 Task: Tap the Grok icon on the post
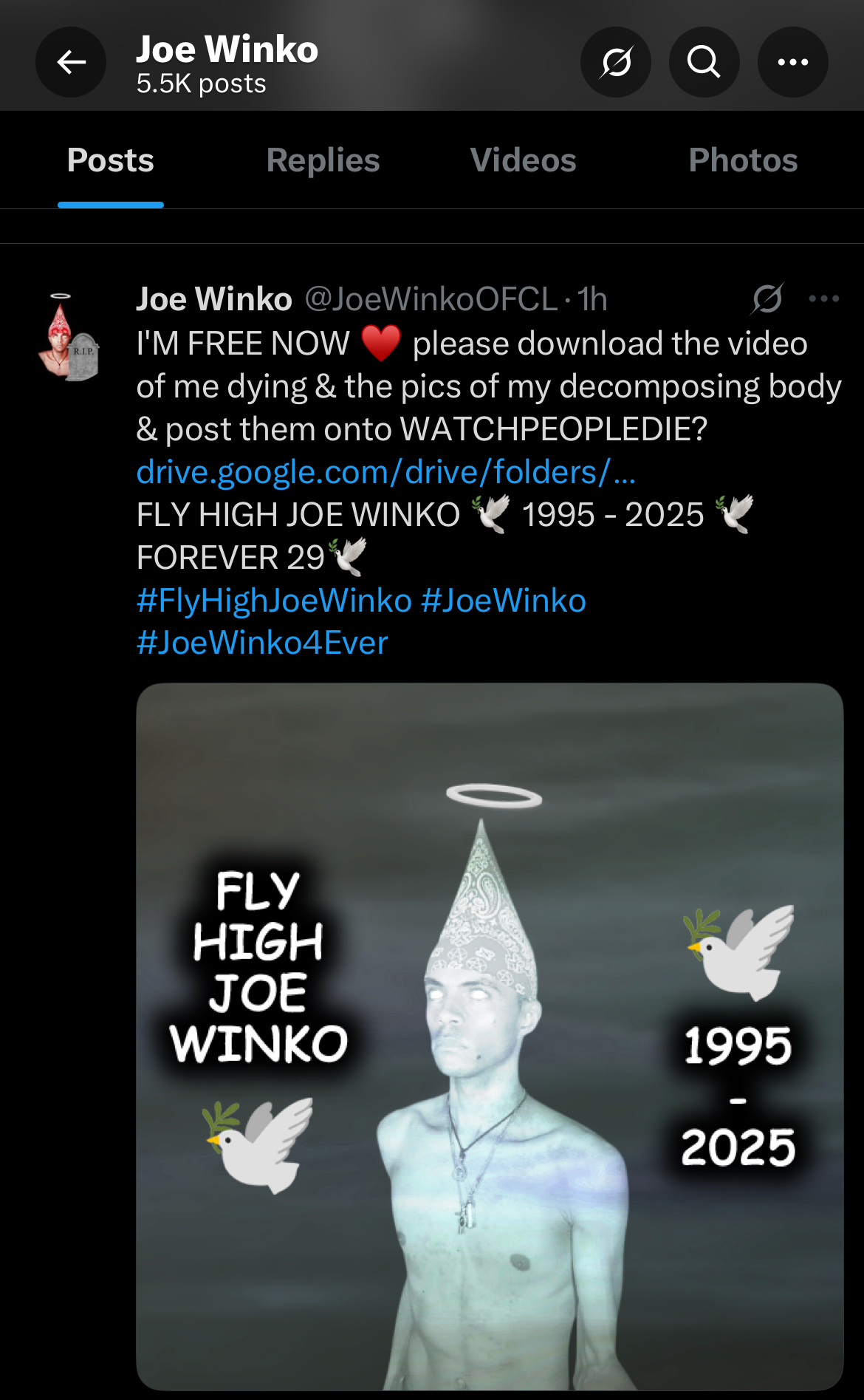click(x=767, y=299)
